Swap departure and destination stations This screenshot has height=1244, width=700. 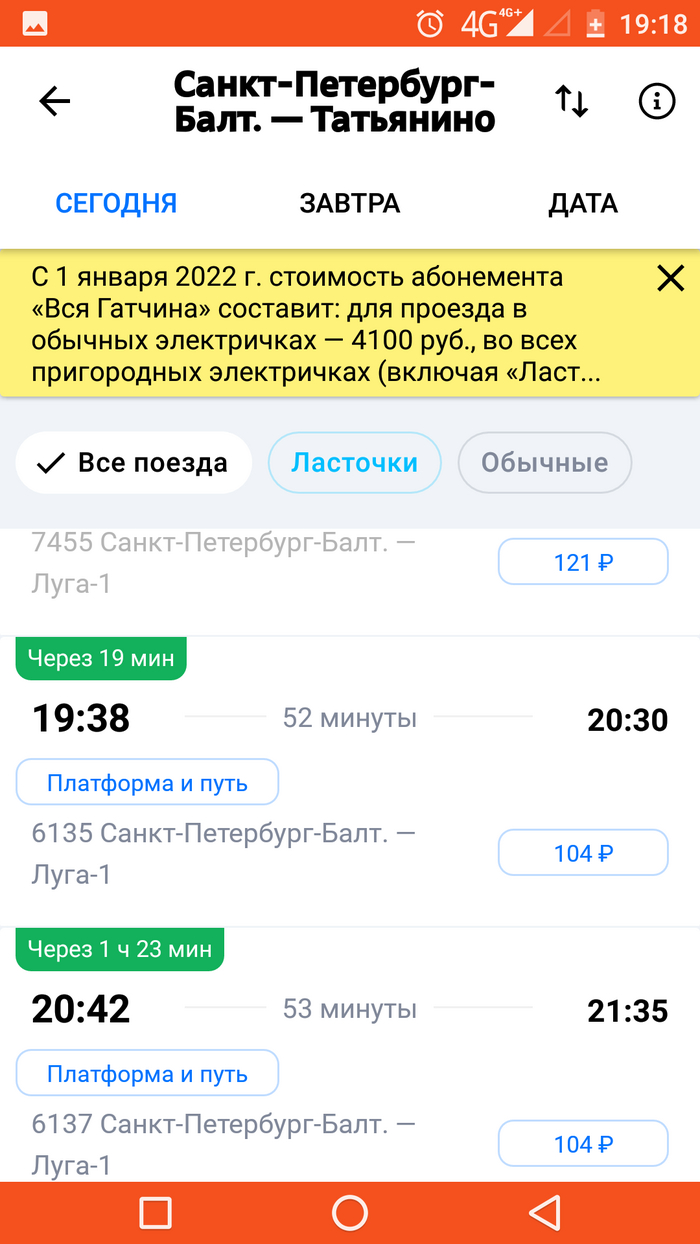(572, 101)
